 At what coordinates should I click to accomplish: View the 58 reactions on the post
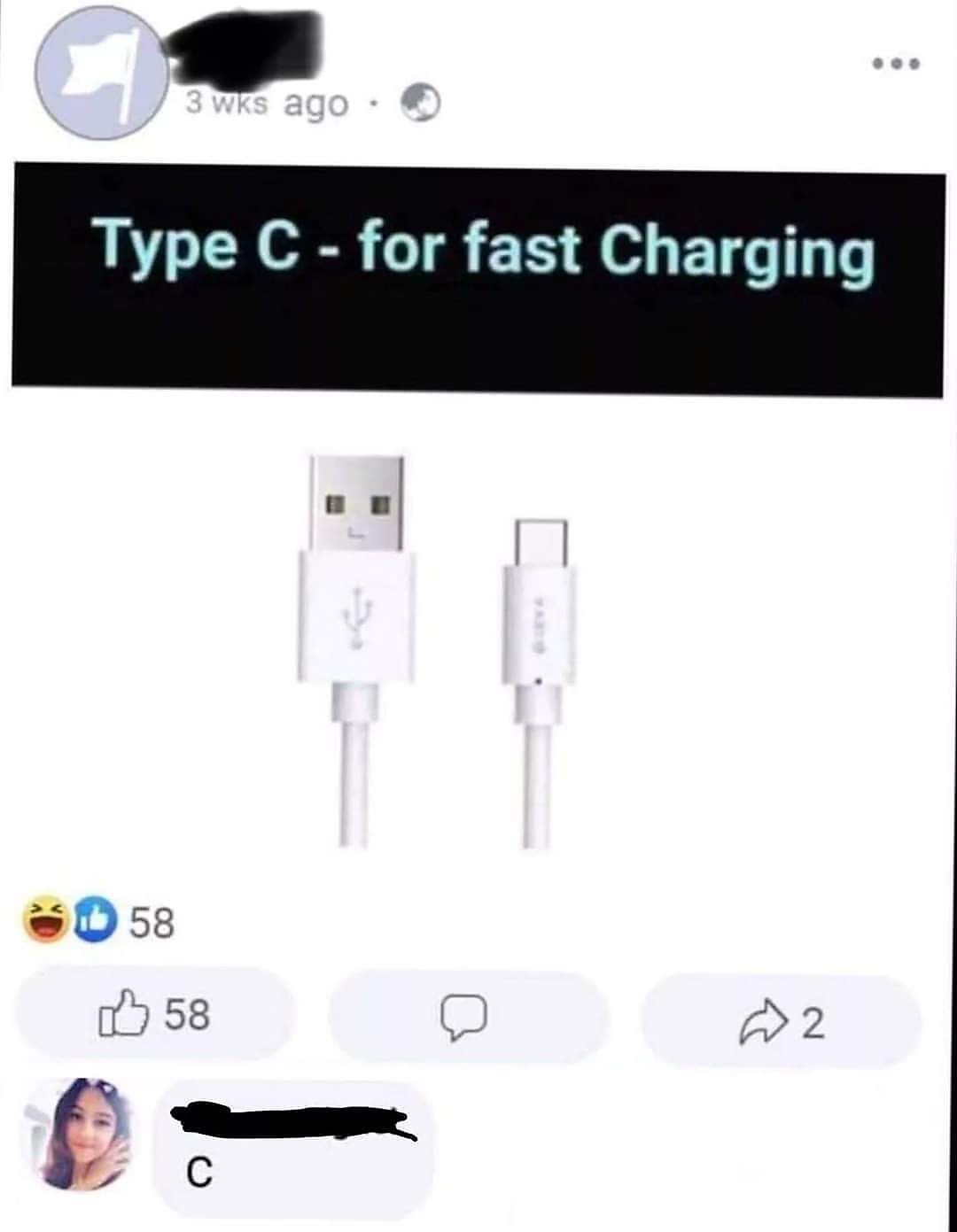tap(99, 921)
